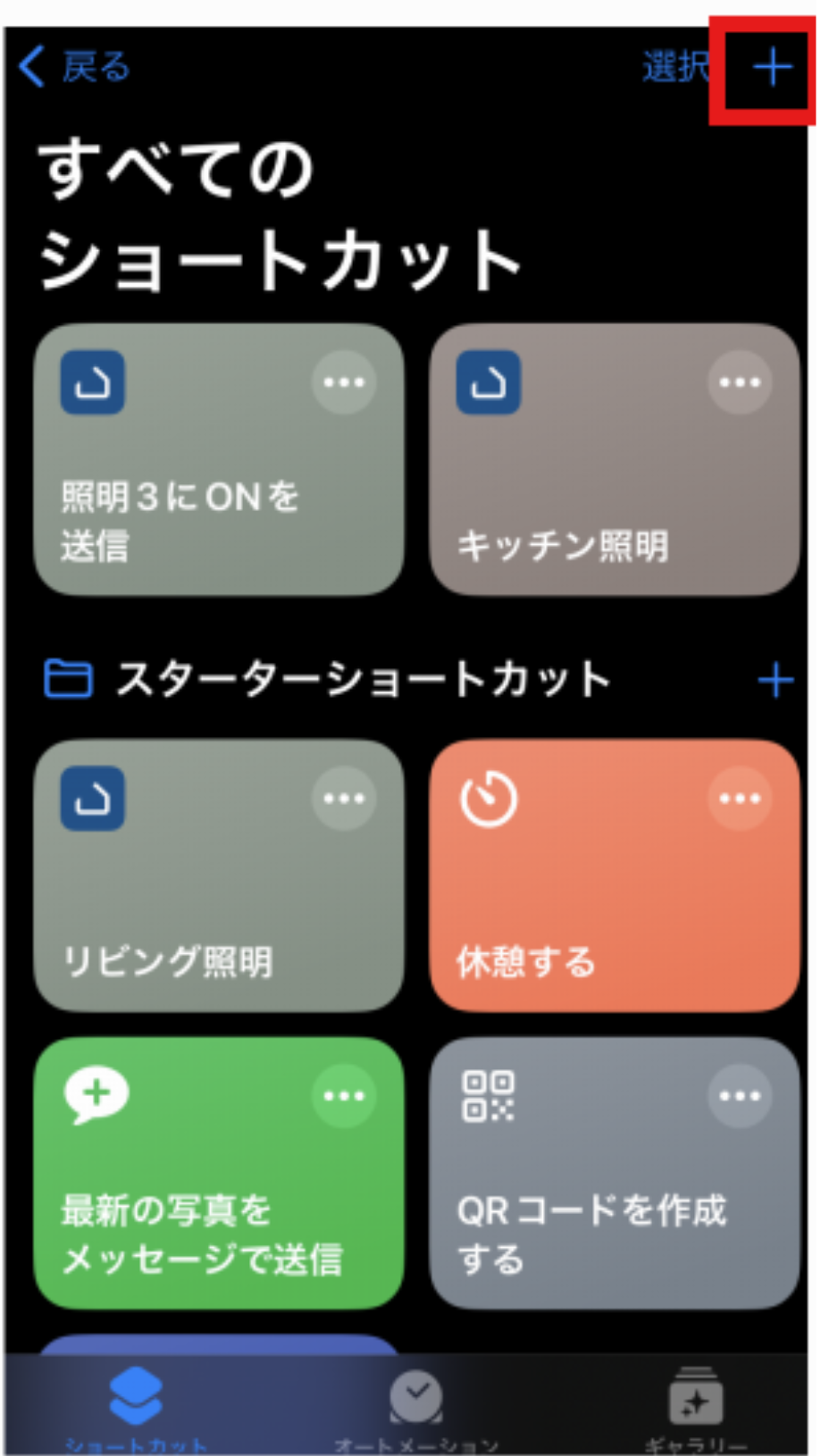Open options for リビング照明
821x1456 pixels.
coord(344,799)
